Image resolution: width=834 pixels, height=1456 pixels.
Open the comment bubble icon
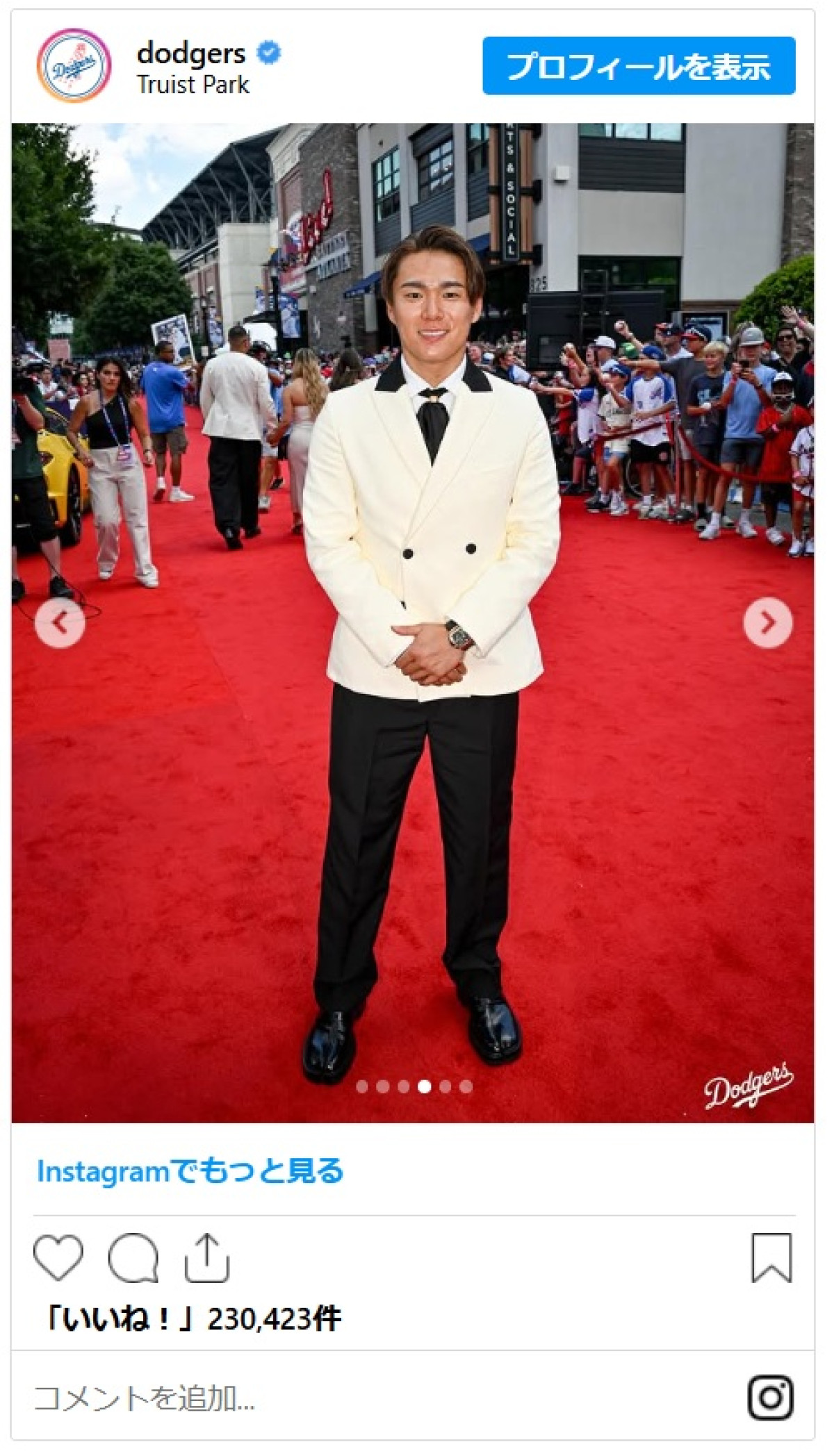tap(133, 1257)
